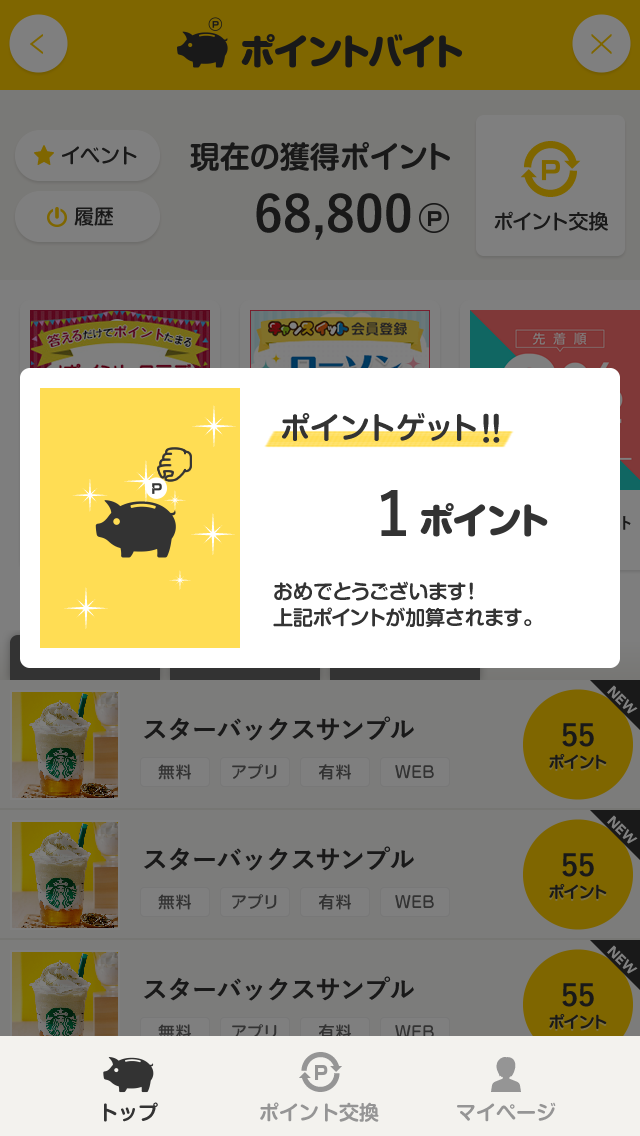The width and height of the screenshot is (640, 1136).
Task: Tap the ポイント交換 exchange card at top
Action: [x=550, y=185]
